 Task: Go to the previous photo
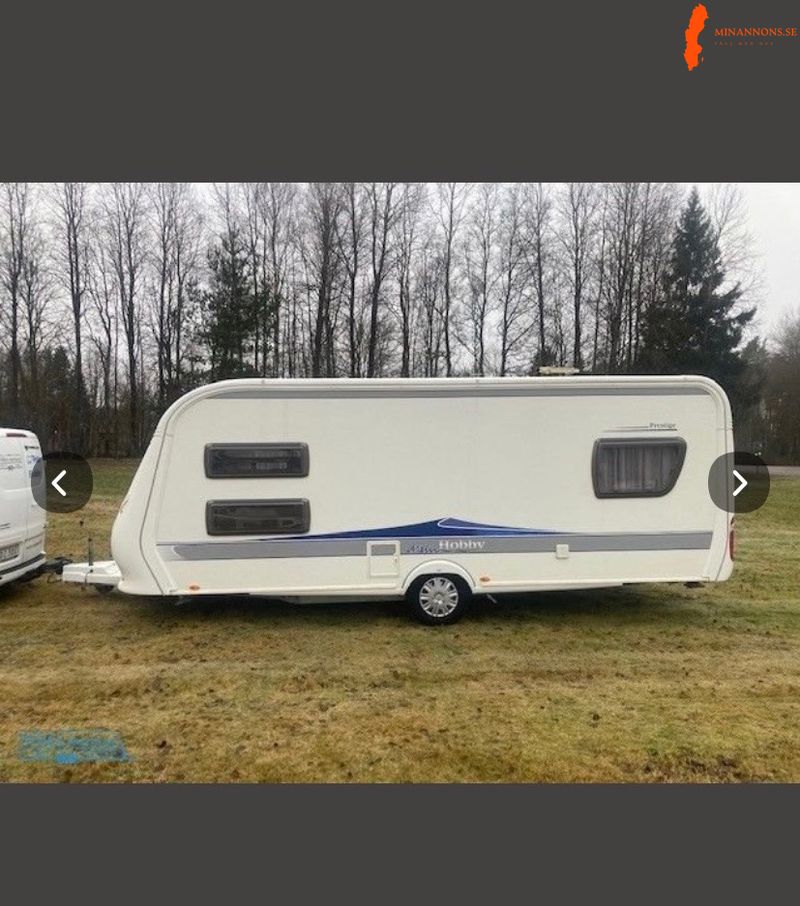click(x=61, y=483)
